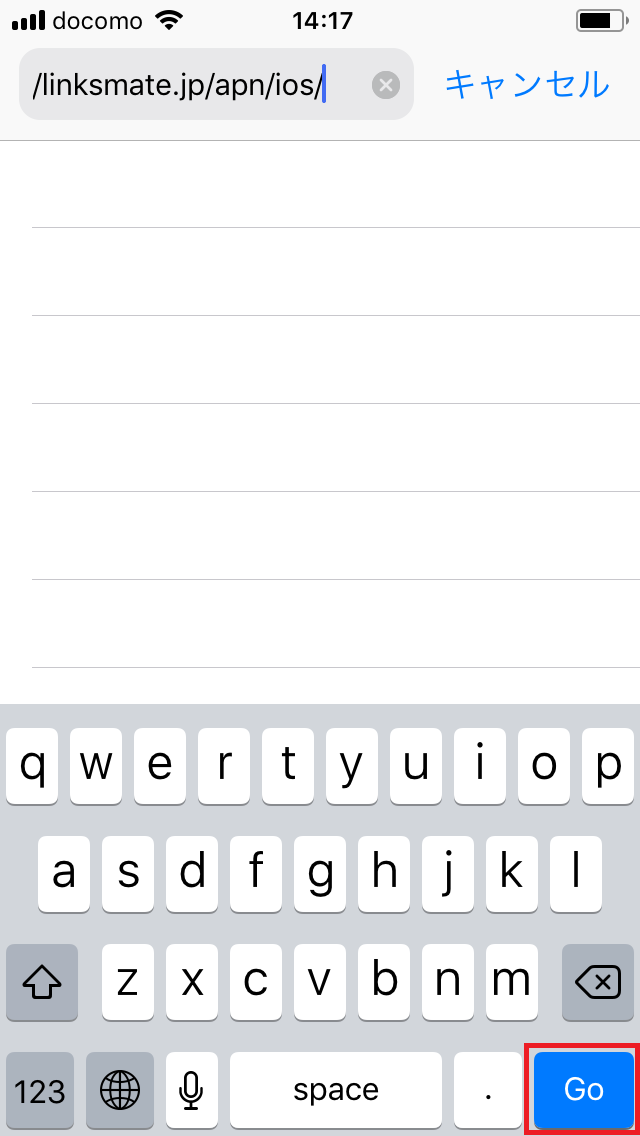
Task: Clear the URL text with the x icon
Action: 386,85
